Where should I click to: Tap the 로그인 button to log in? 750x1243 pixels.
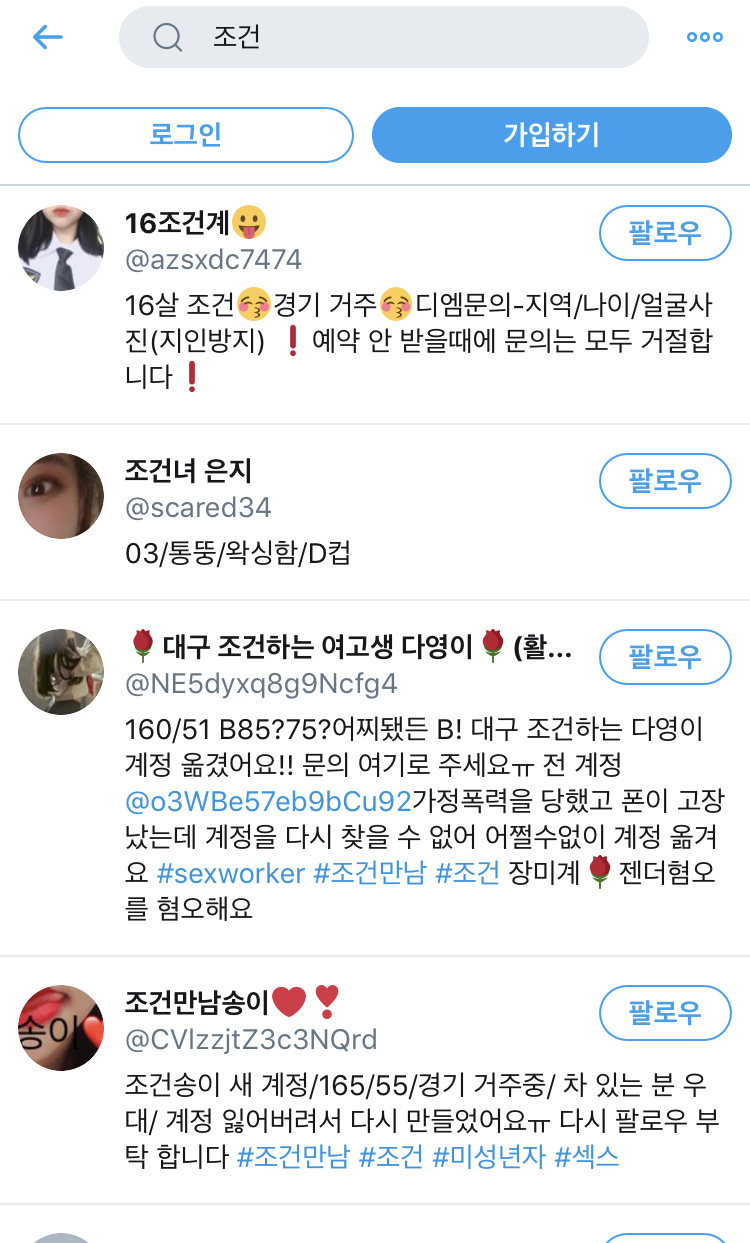point(186,135)
